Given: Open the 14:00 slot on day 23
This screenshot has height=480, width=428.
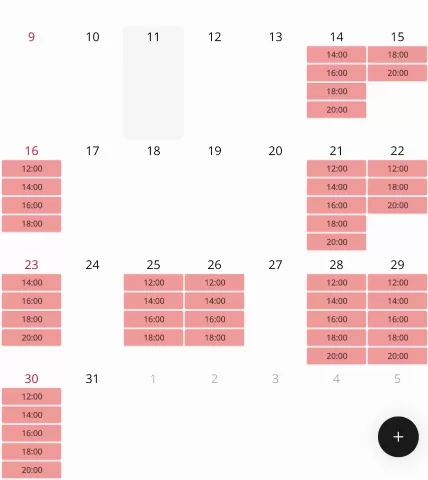Looking at the screenshot, I should (32, 283).
